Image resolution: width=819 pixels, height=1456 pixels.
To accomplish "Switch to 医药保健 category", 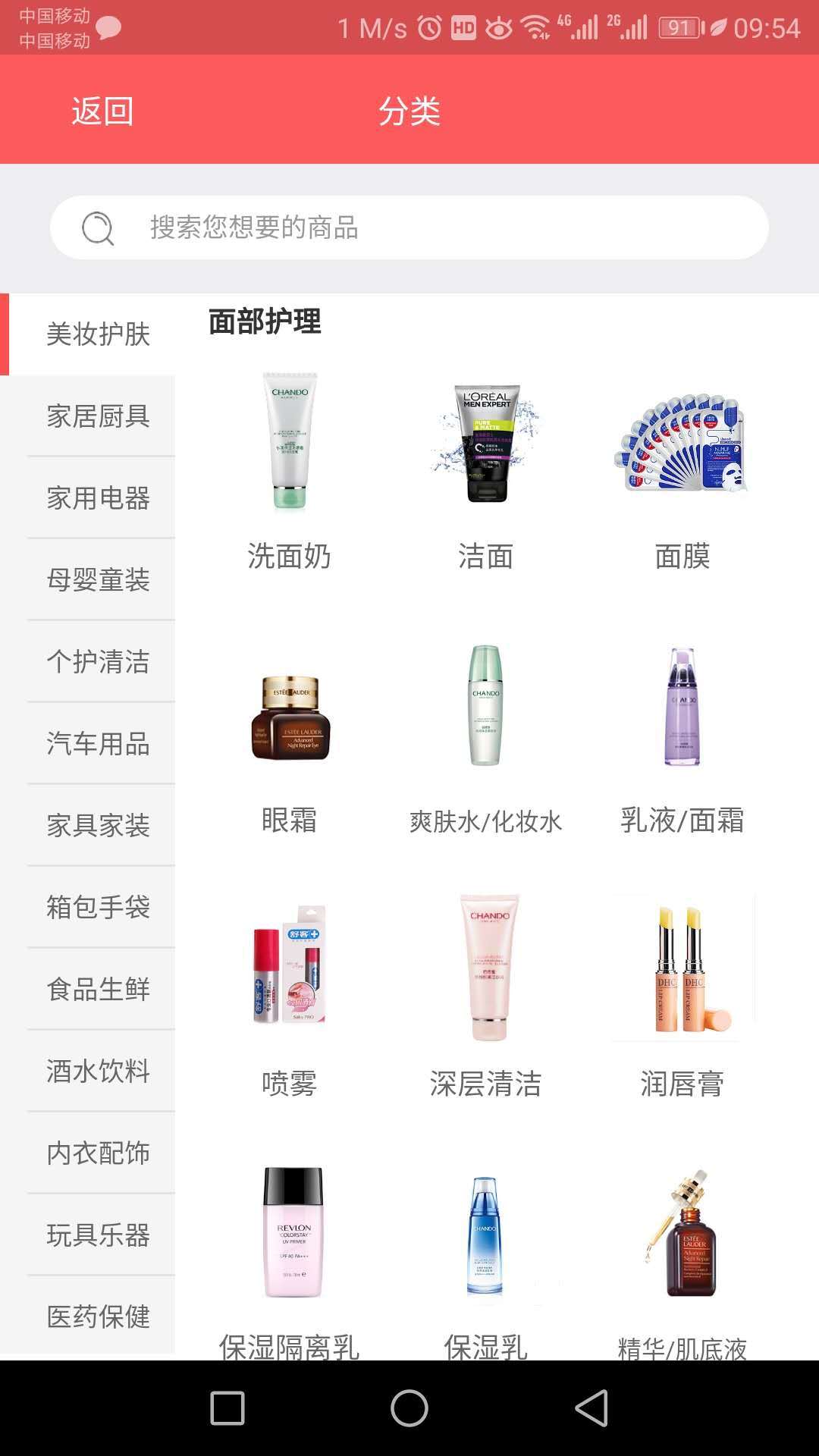I will pyautogui.click(x=98, y=1316).
